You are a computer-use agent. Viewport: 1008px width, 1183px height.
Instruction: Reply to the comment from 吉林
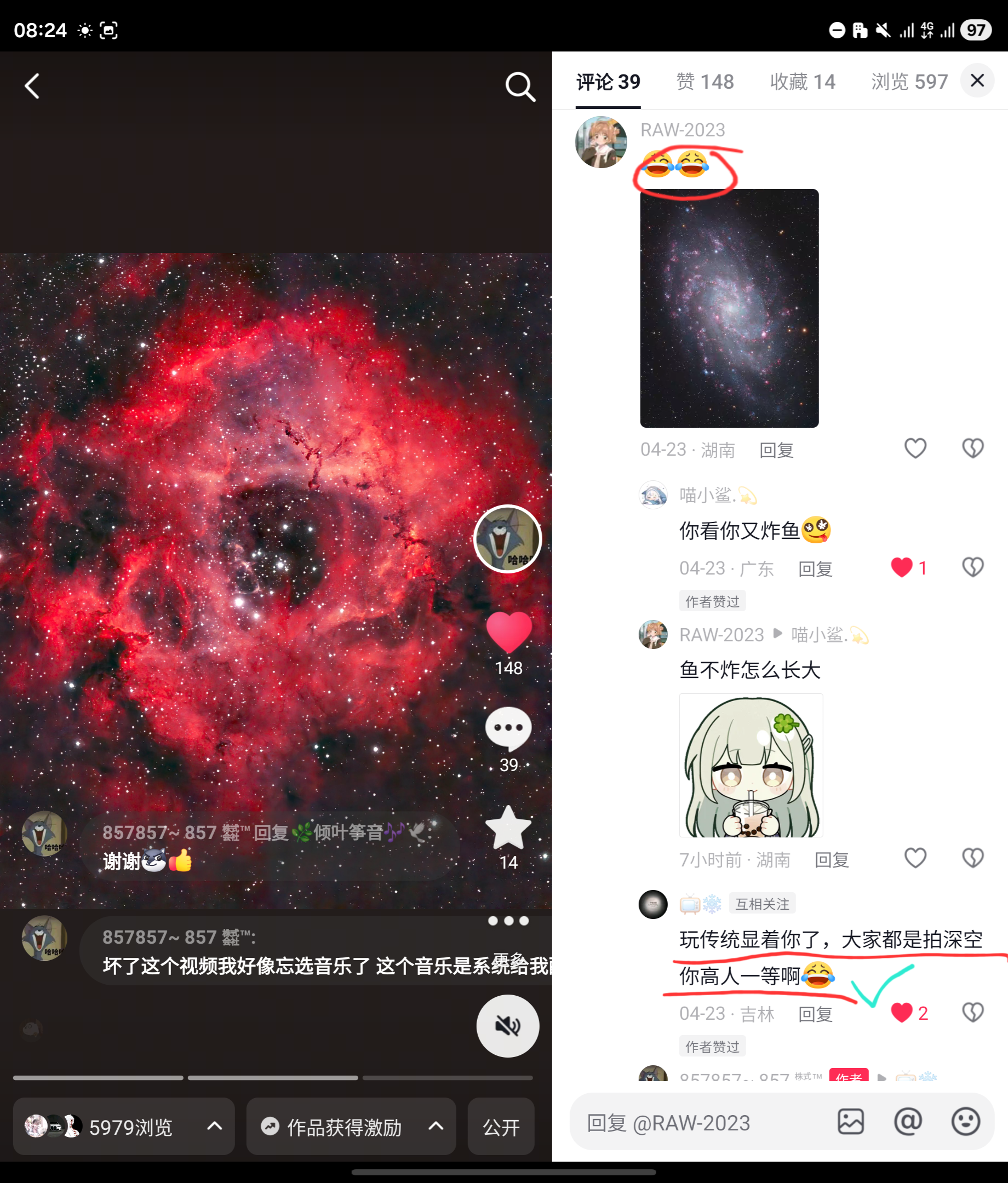815,1014
